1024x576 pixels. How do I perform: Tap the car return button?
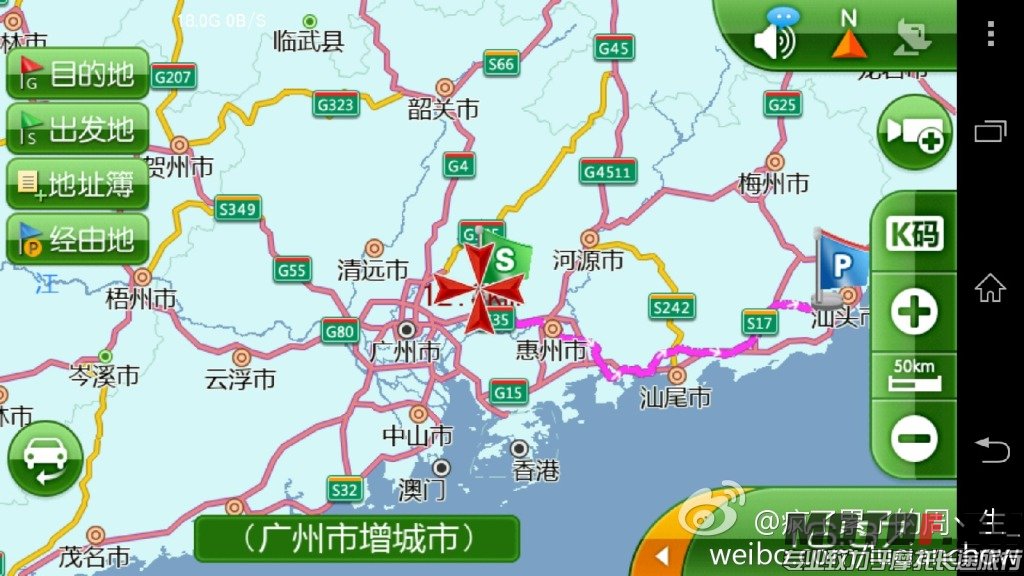click(45, 459)
